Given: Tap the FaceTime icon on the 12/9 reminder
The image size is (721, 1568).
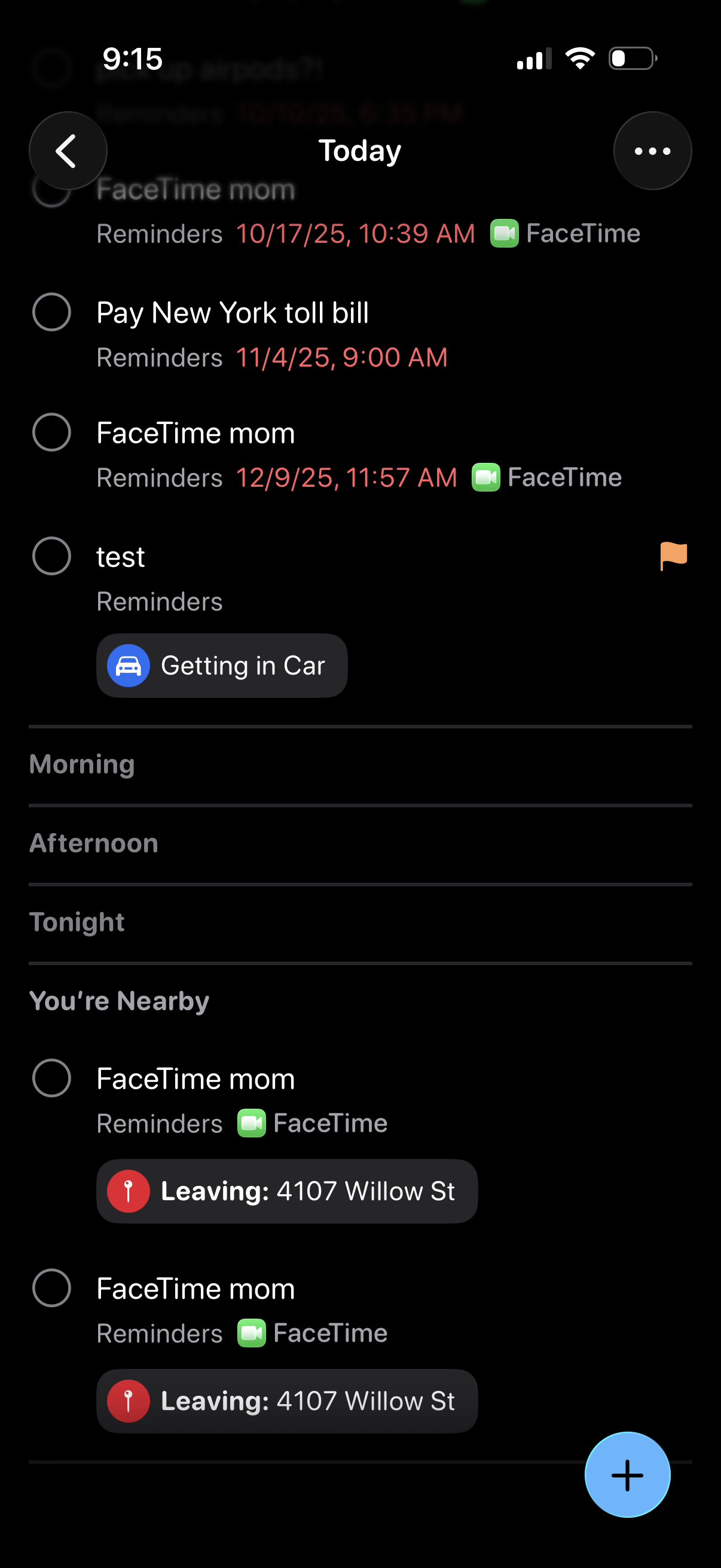Looking at the screenshot, I should click(485, 477).
